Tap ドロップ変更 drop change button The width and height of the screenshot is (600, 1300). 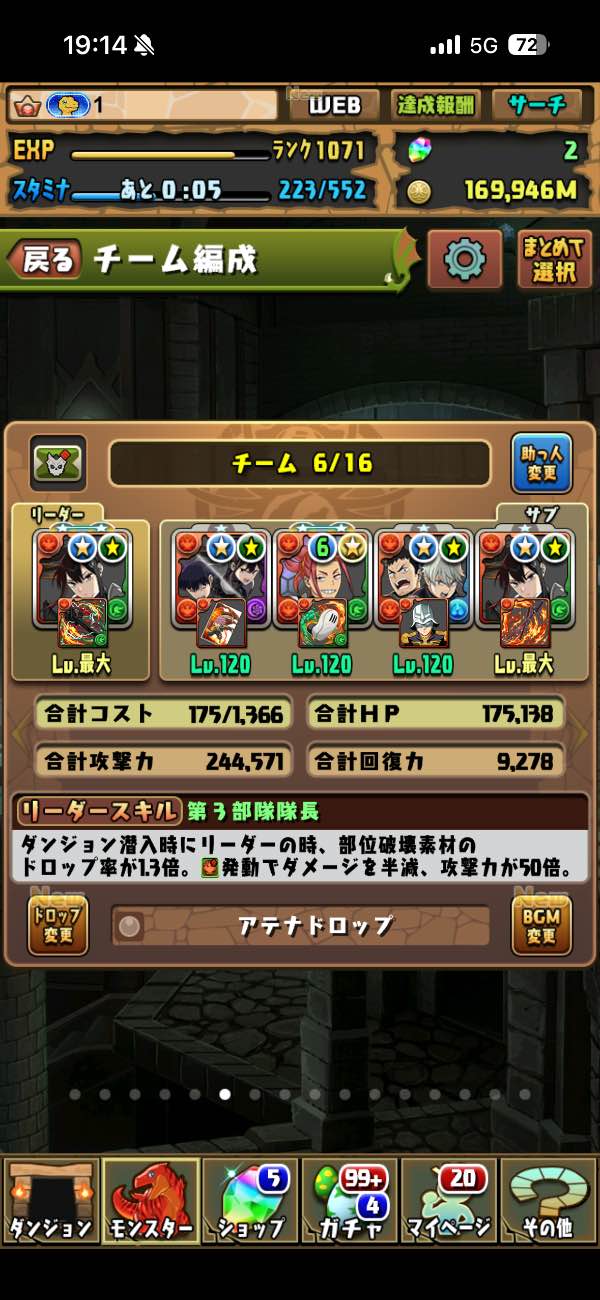click(58, 925)
